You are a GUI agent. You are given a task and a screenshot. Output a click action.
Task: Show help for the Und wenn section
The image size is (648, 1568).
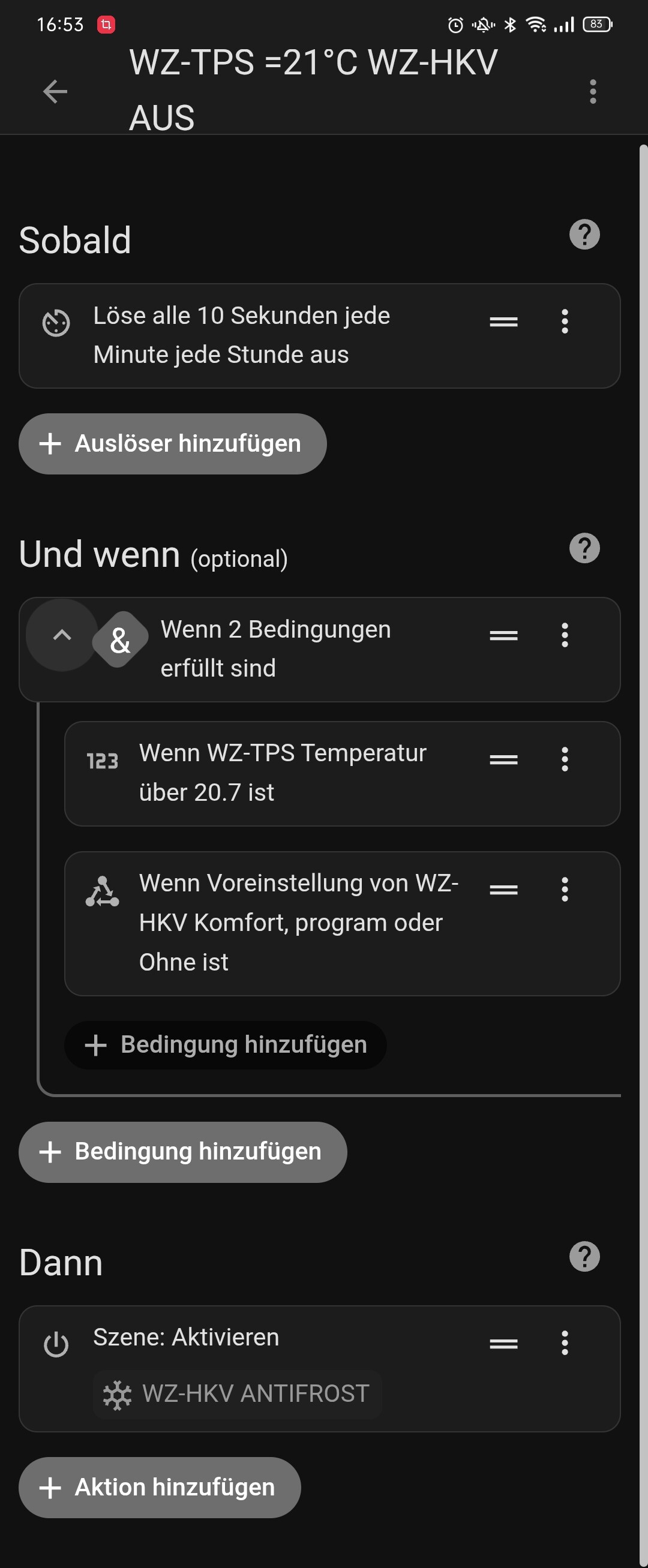point(584,548)
